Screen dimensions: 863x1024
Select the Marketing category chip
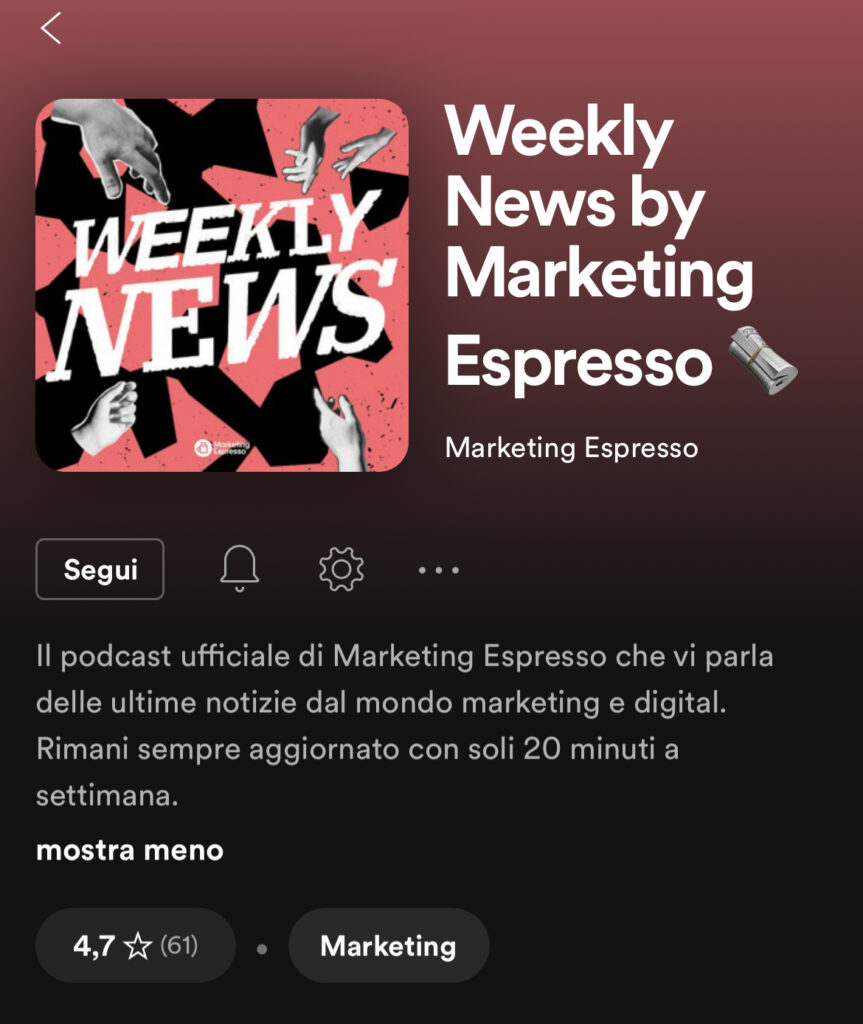tap(388, 945)
